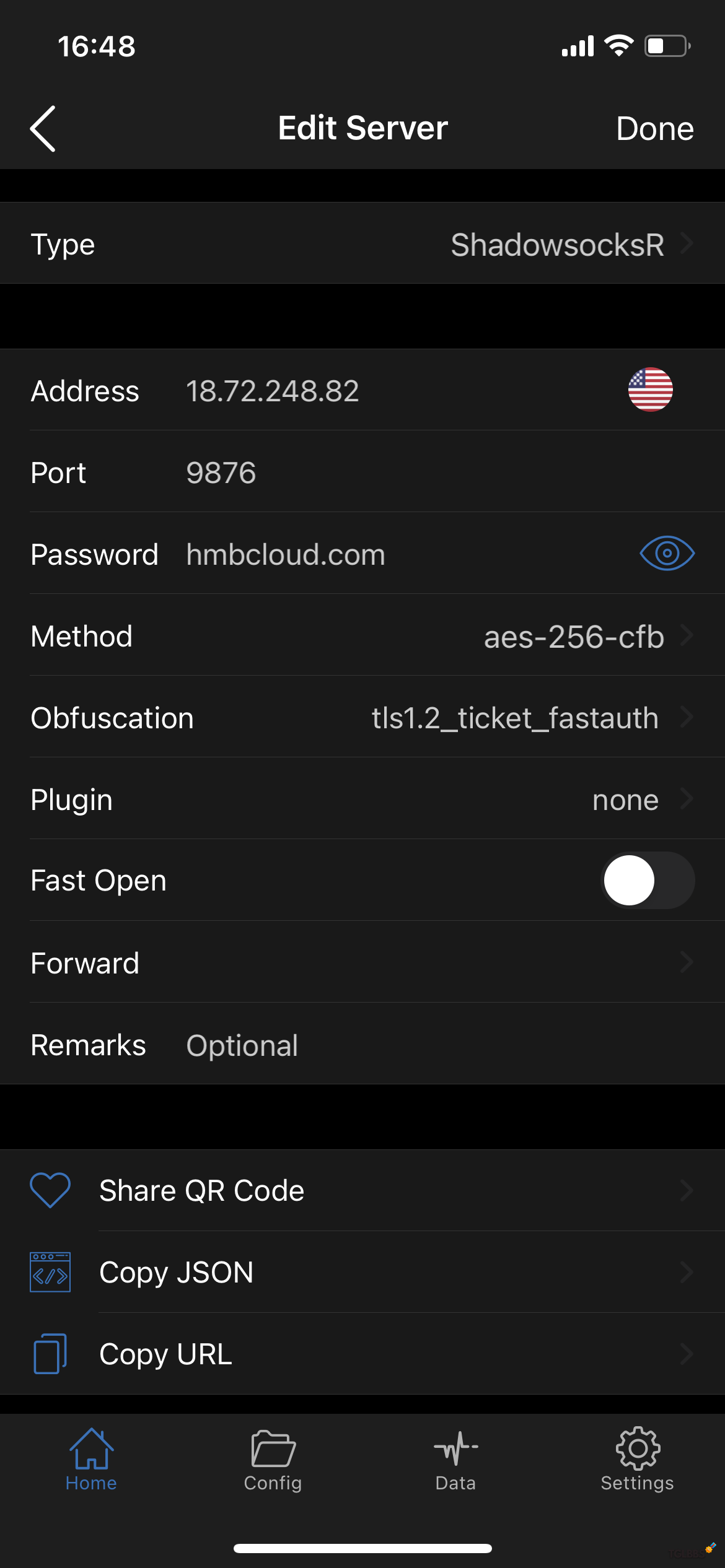Image resolution: width=725 pixels, height=1568 pixels.
Task: Select Copy JSON
Action: click(x=362, y=1272)
